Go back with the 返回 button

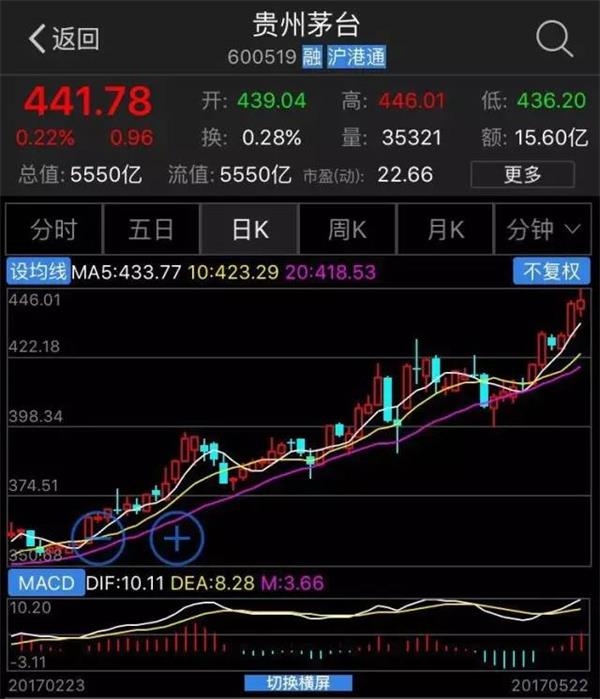(64, 39)
